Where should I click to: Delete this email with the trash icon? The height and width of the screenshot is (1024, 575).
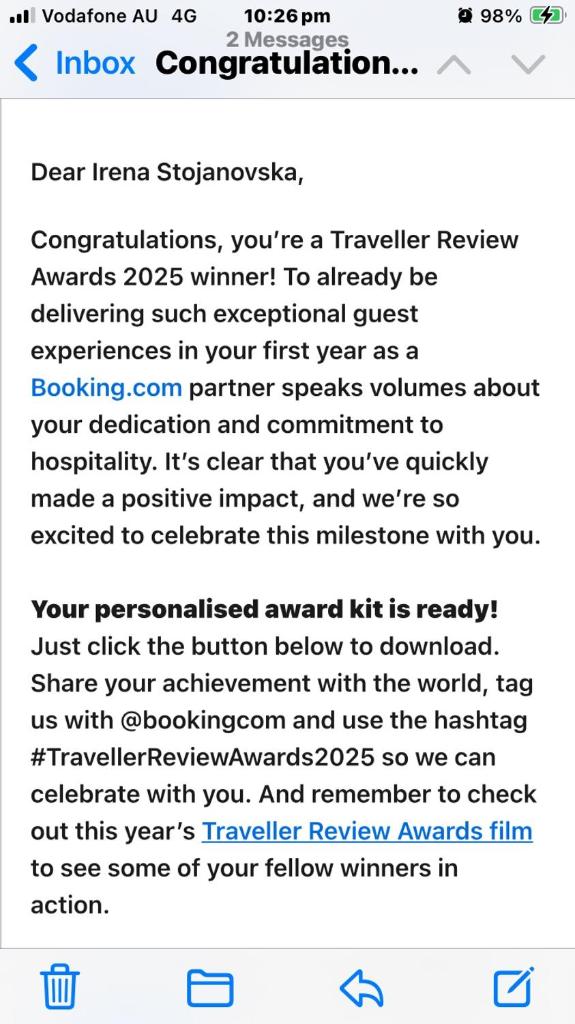[60, 986]
